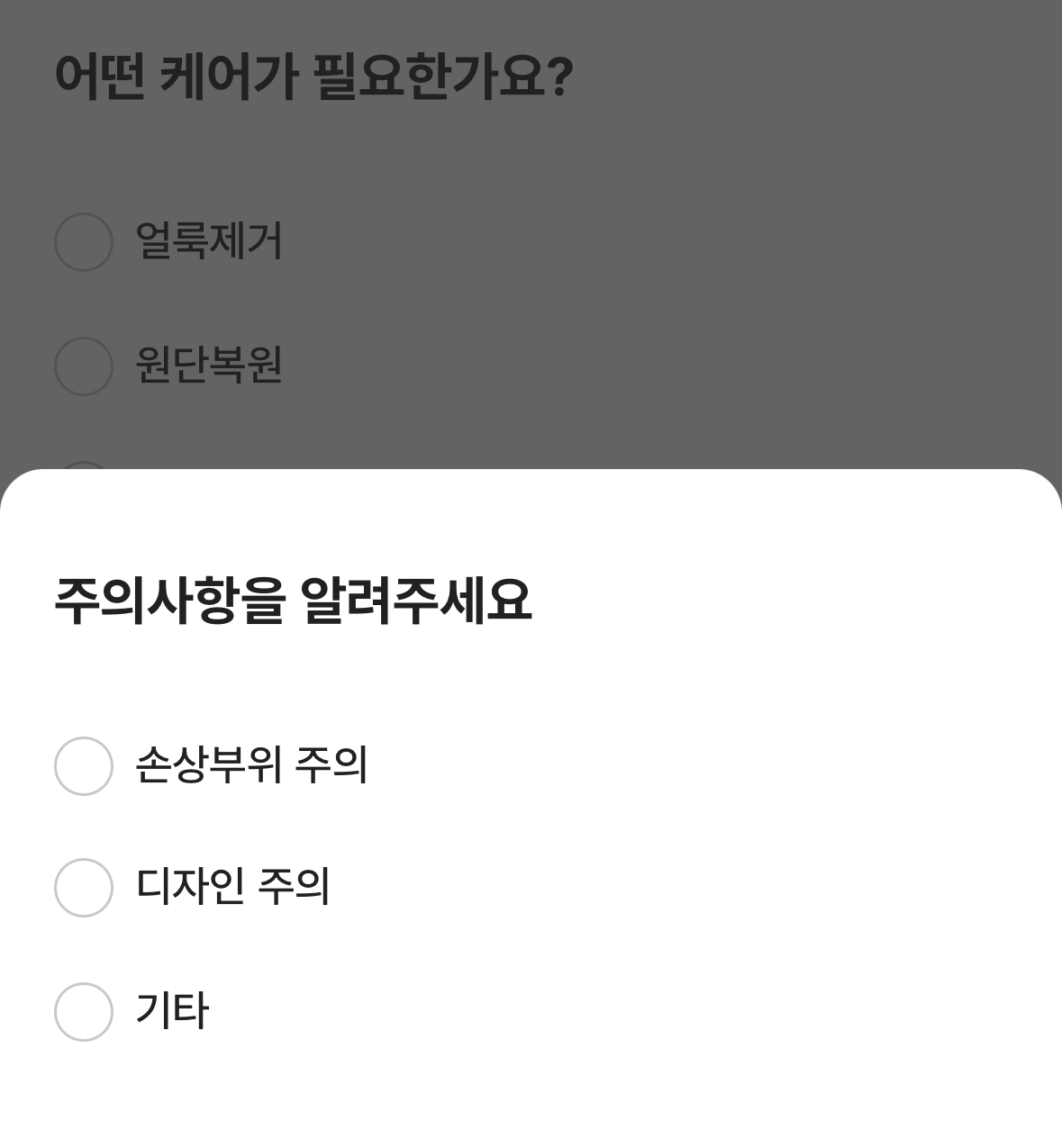Click the empty circle beside 디자인 주의
Image resolution: width=1062 pixels, height=1148 pixels.
(x=83, y=888)
